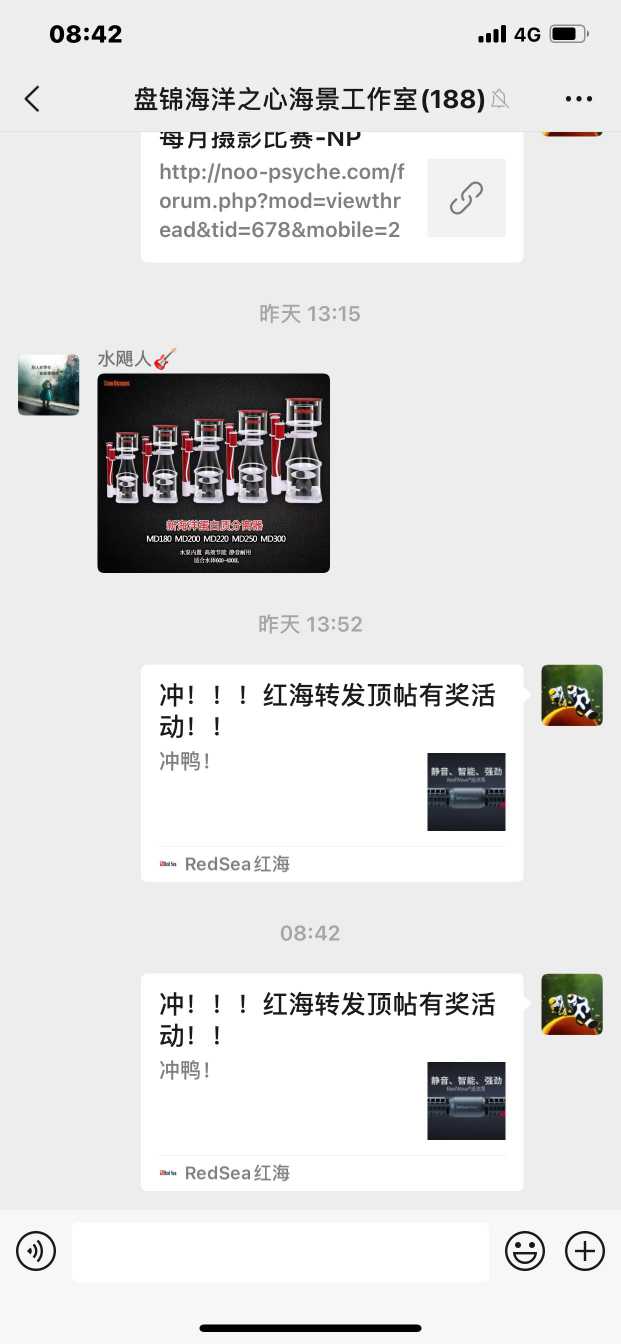The width and height of the screenshot is (621, 1344).
Task: Open the noo-psyche.com forum link card
Action: click(x=331, y=198)
